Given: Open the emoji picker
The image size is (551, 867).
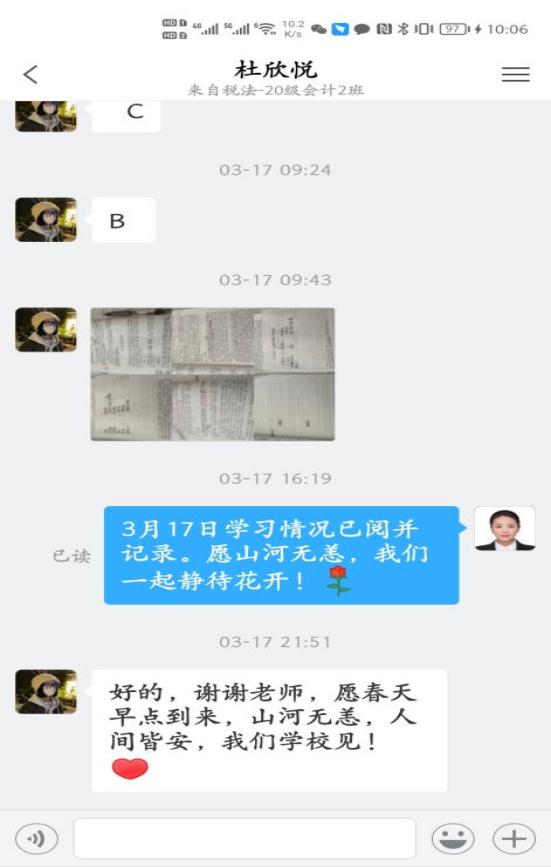Looking at the screenshot, I should coord(453,839).
